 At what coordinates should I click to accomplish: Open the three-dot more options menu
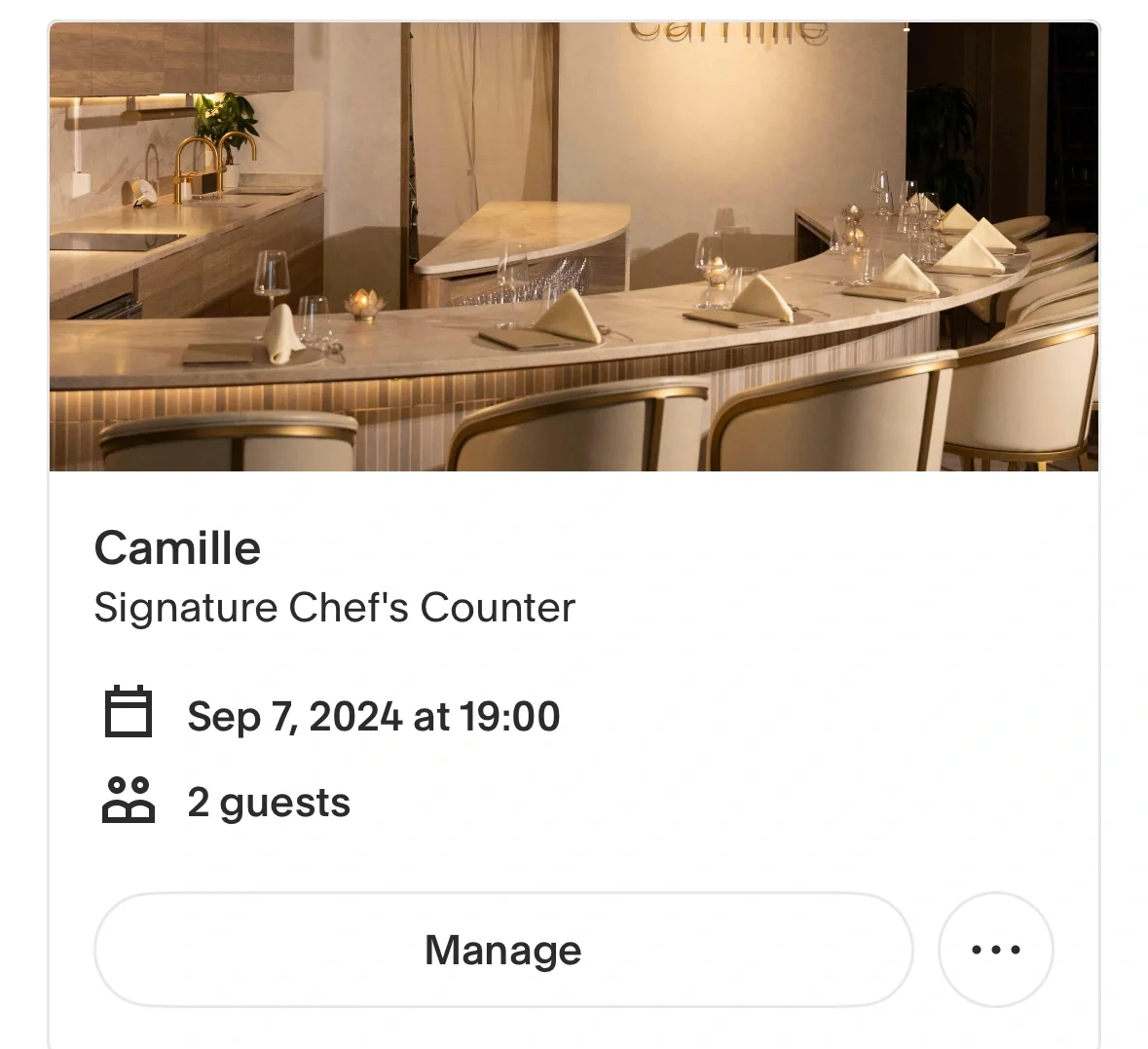(x=995, y=950)
